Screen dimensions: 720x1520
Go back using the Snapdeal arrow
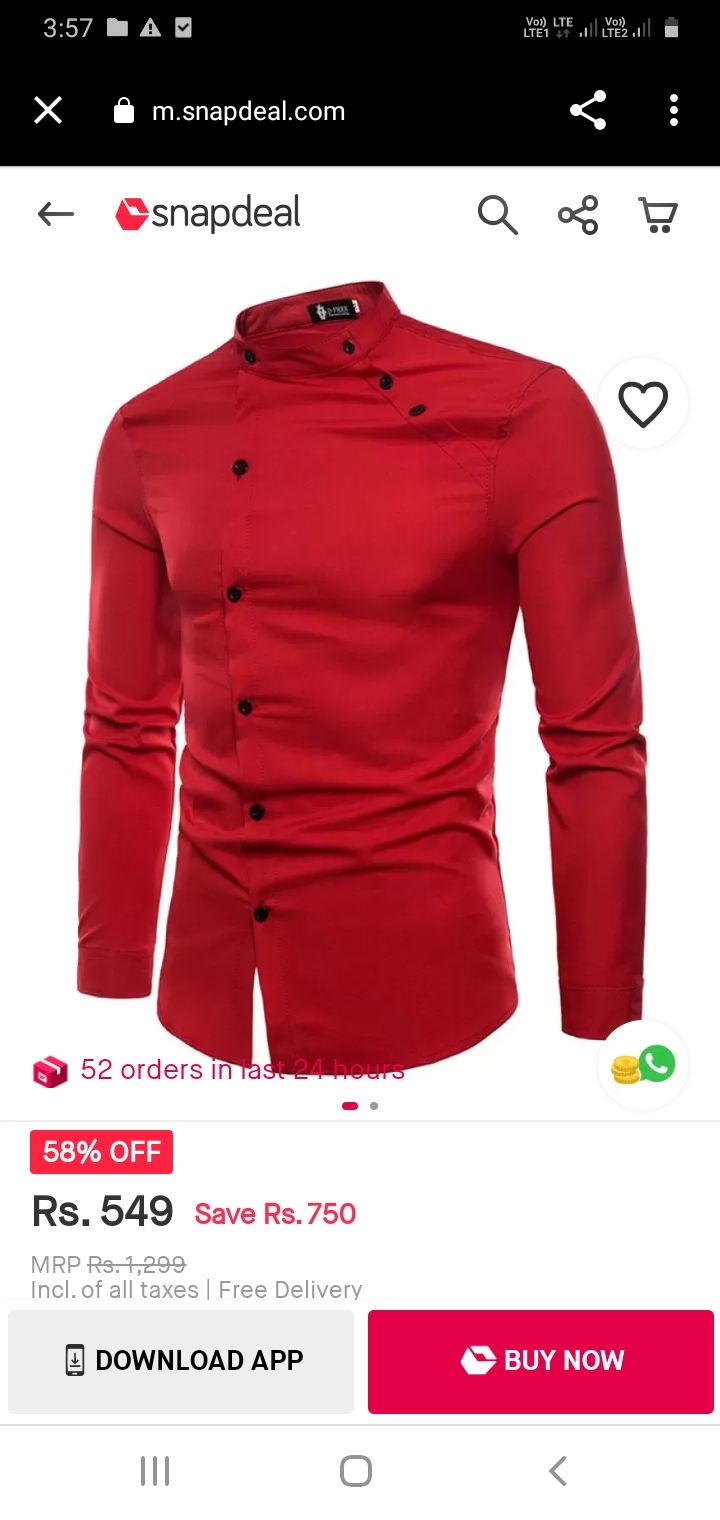pos(56,213)
